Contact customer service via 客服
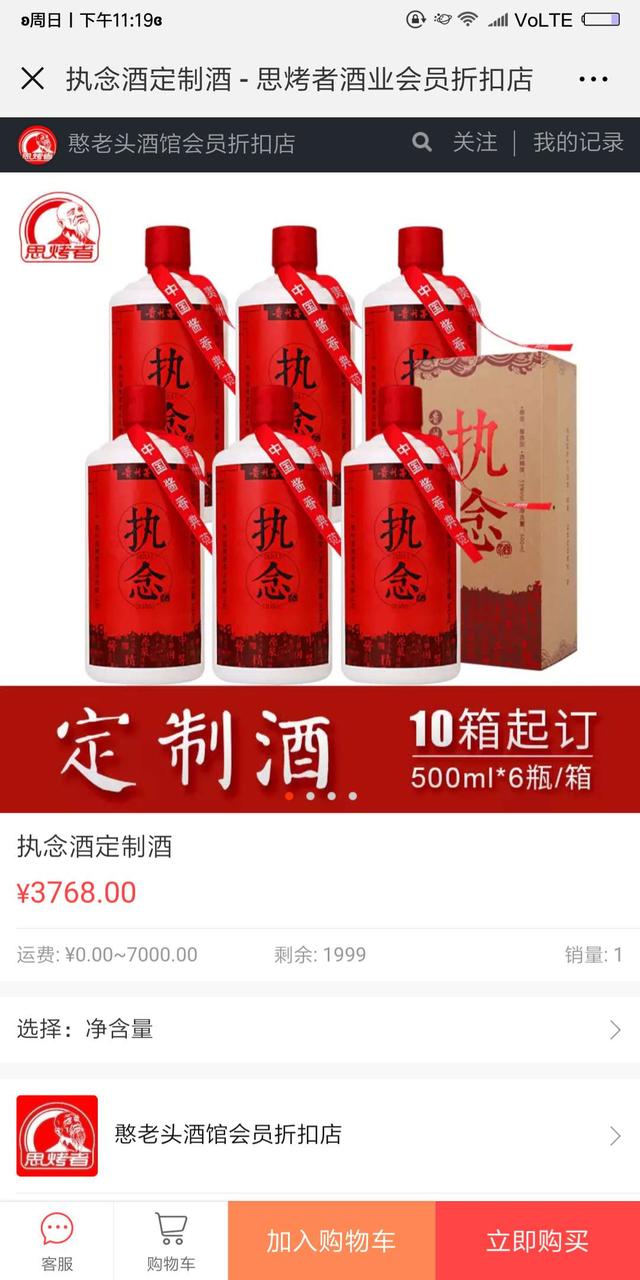 tap(57, 1241)
